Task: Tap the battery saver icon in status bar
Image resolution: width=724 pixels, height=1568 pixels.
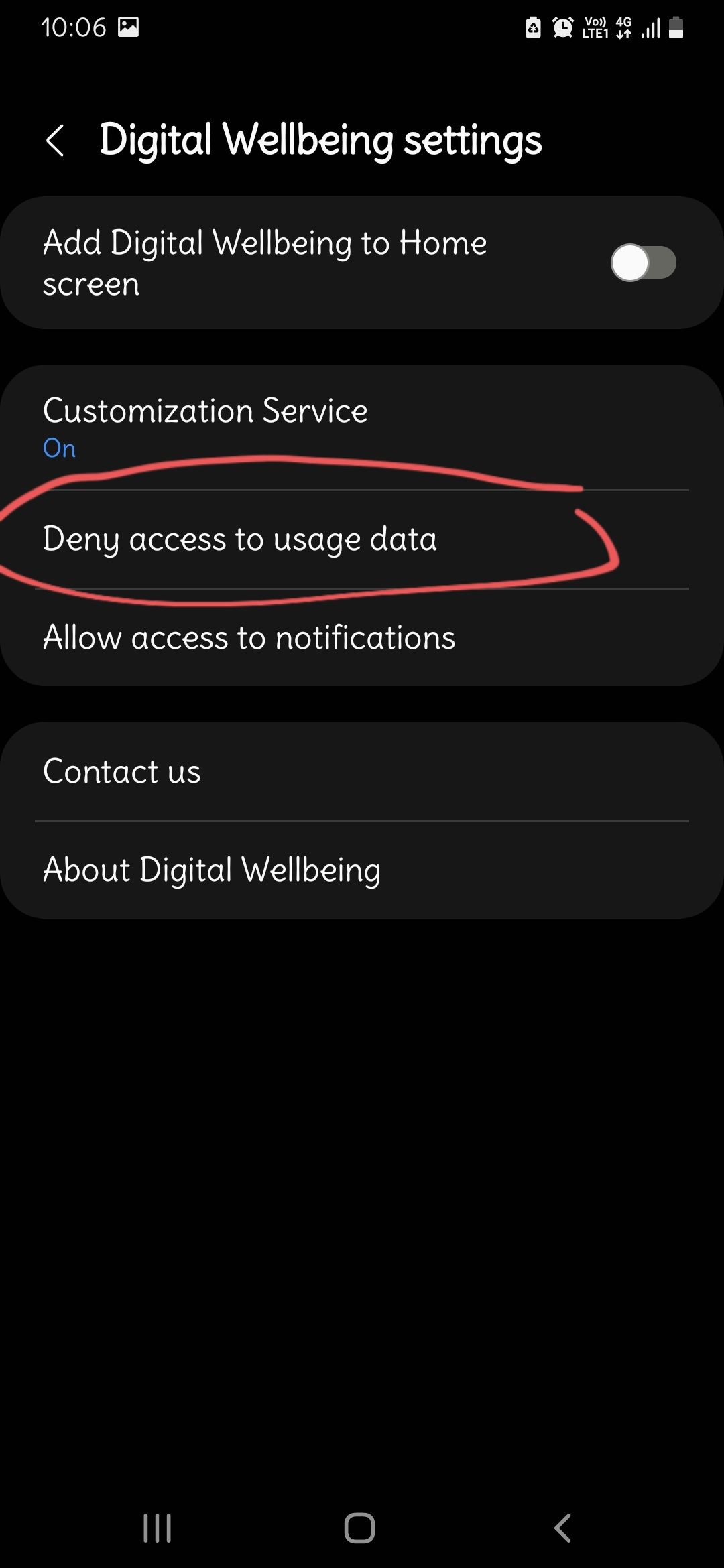Action: pos(533,27)
